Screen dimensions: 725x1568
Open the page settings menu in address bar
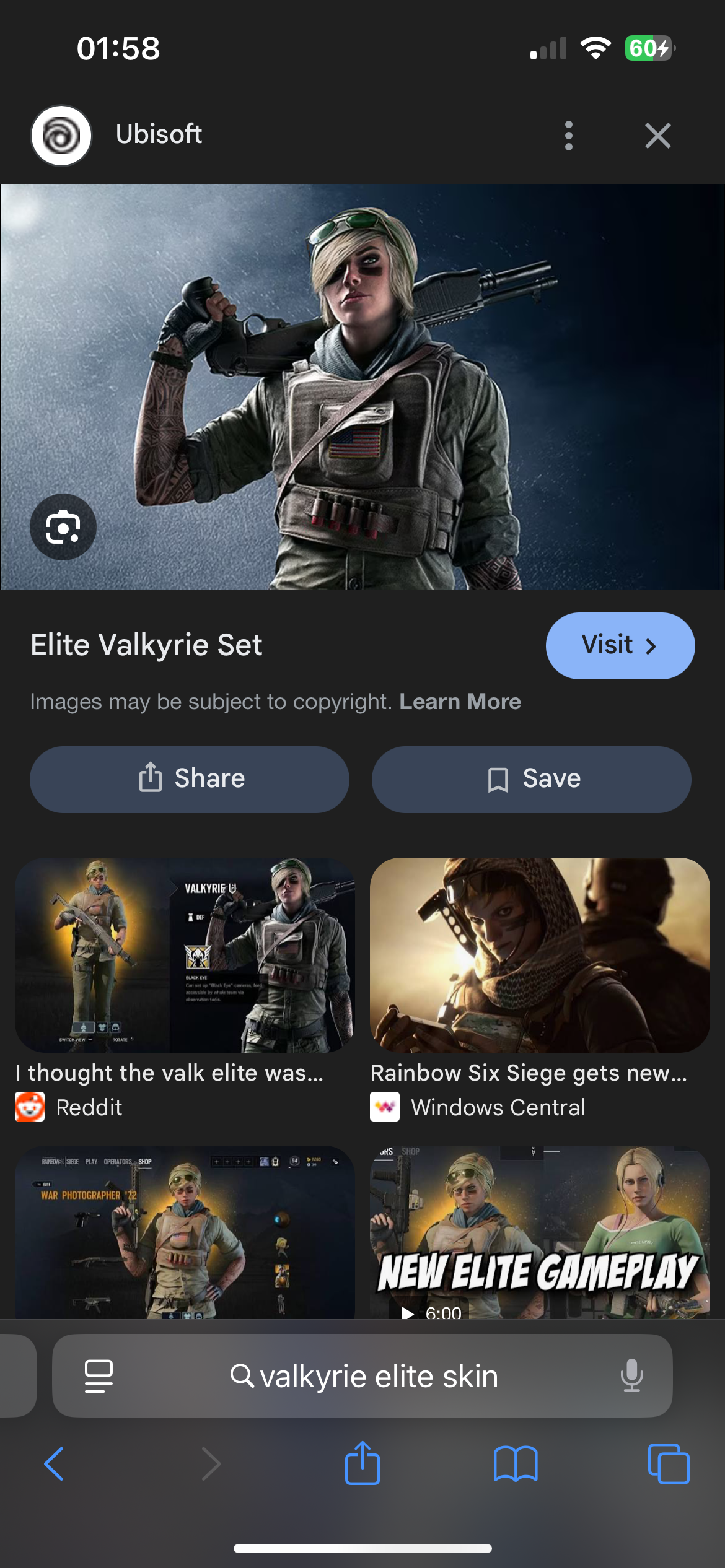click(x=99, y=1376)
